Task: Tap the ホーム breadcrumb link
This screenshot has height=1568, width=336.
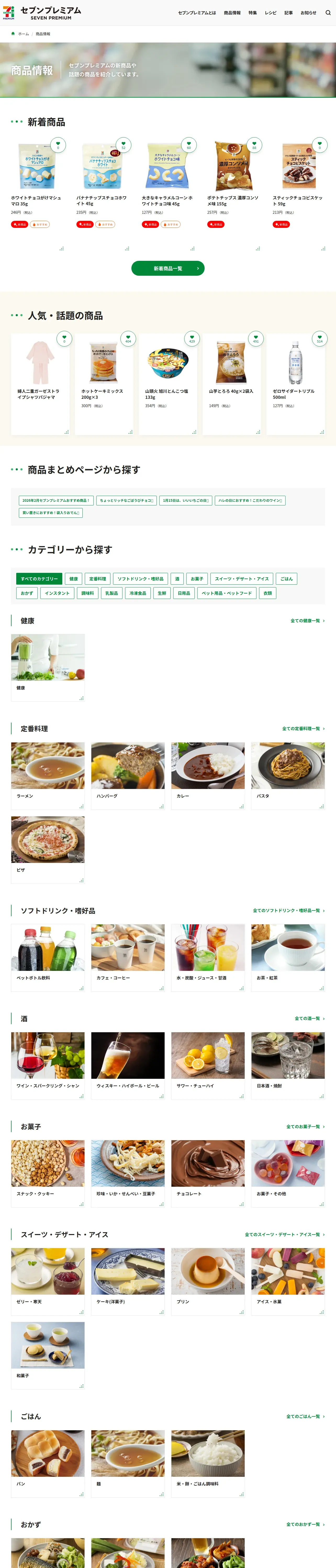Action: [x=23, y=34]
